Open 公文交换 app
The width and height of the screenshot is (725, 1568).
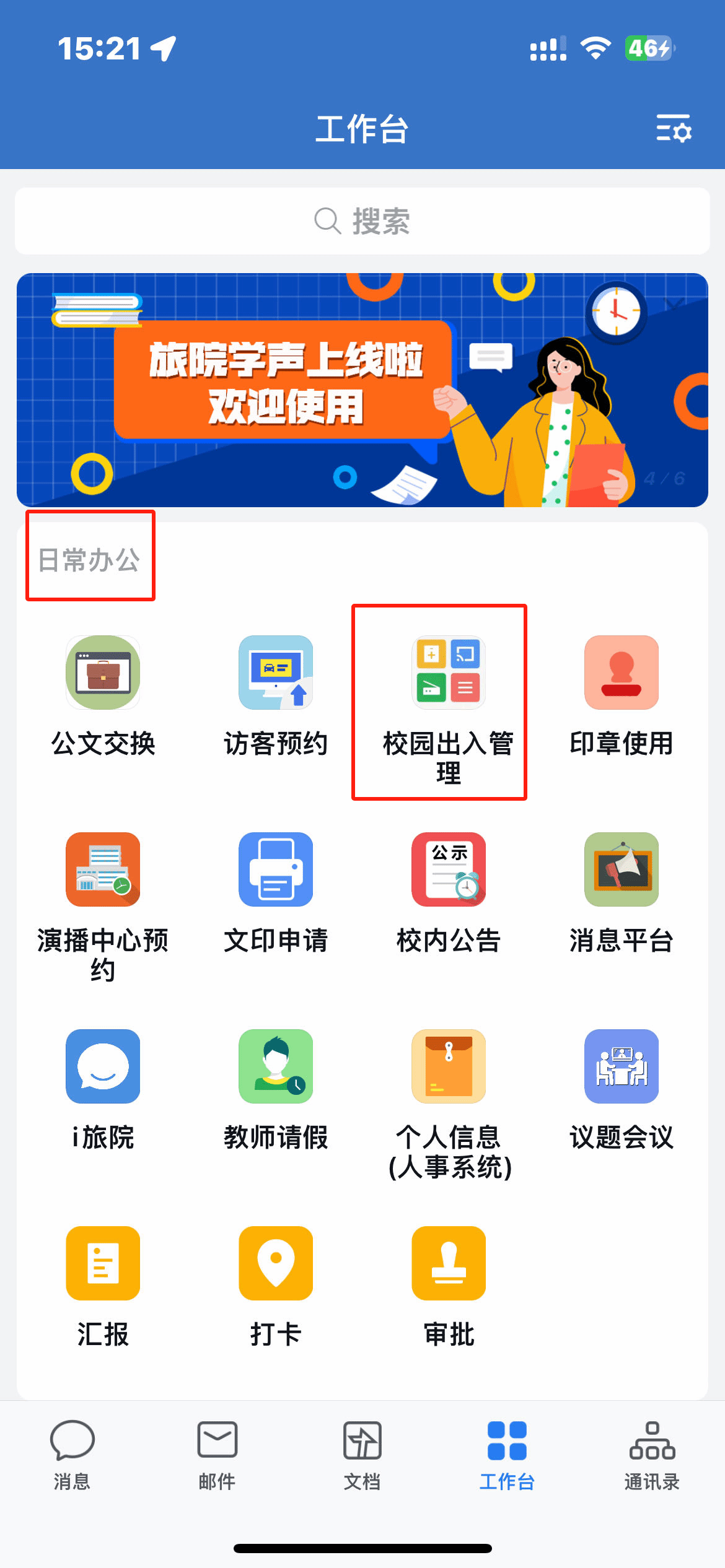(x=103, y=673)
